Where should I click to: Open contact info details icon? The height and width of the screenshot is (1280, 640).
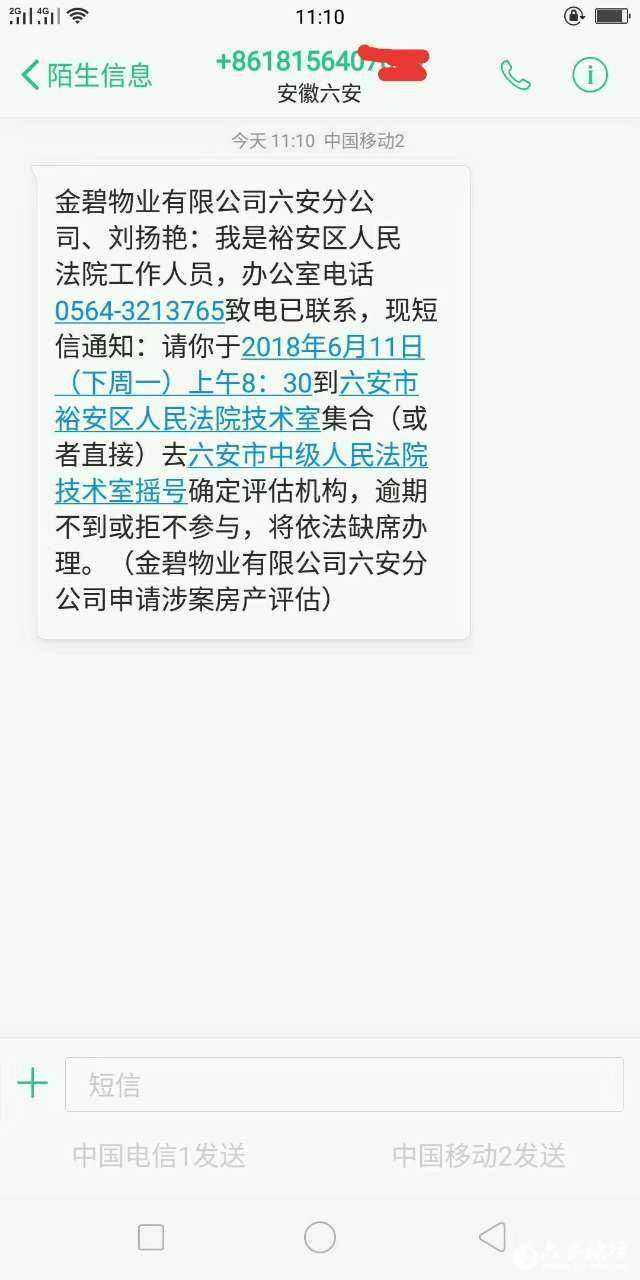click(x=590, y=75)
